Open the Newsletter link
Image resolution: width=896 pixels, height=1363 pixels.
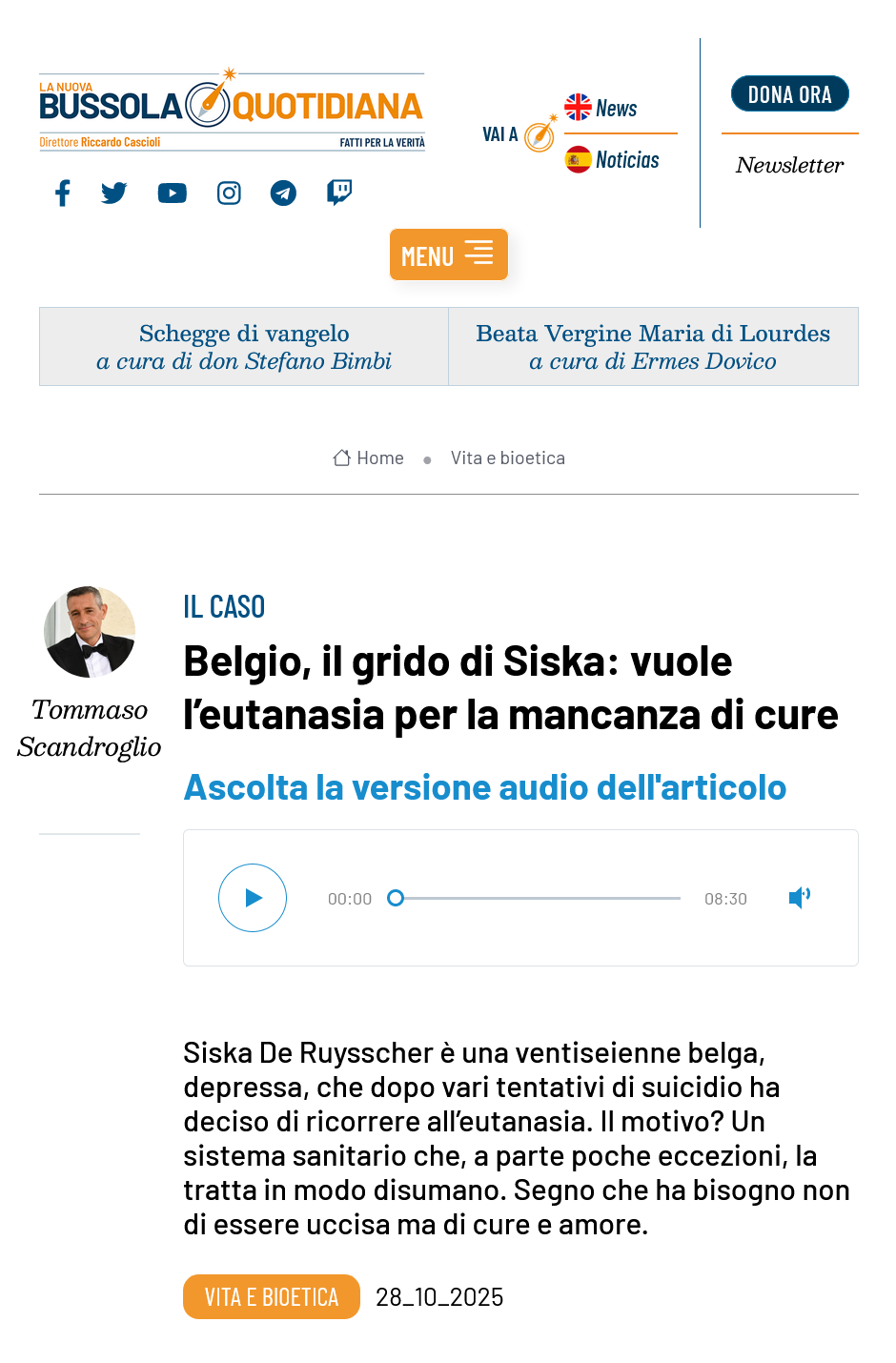point(789,166)
